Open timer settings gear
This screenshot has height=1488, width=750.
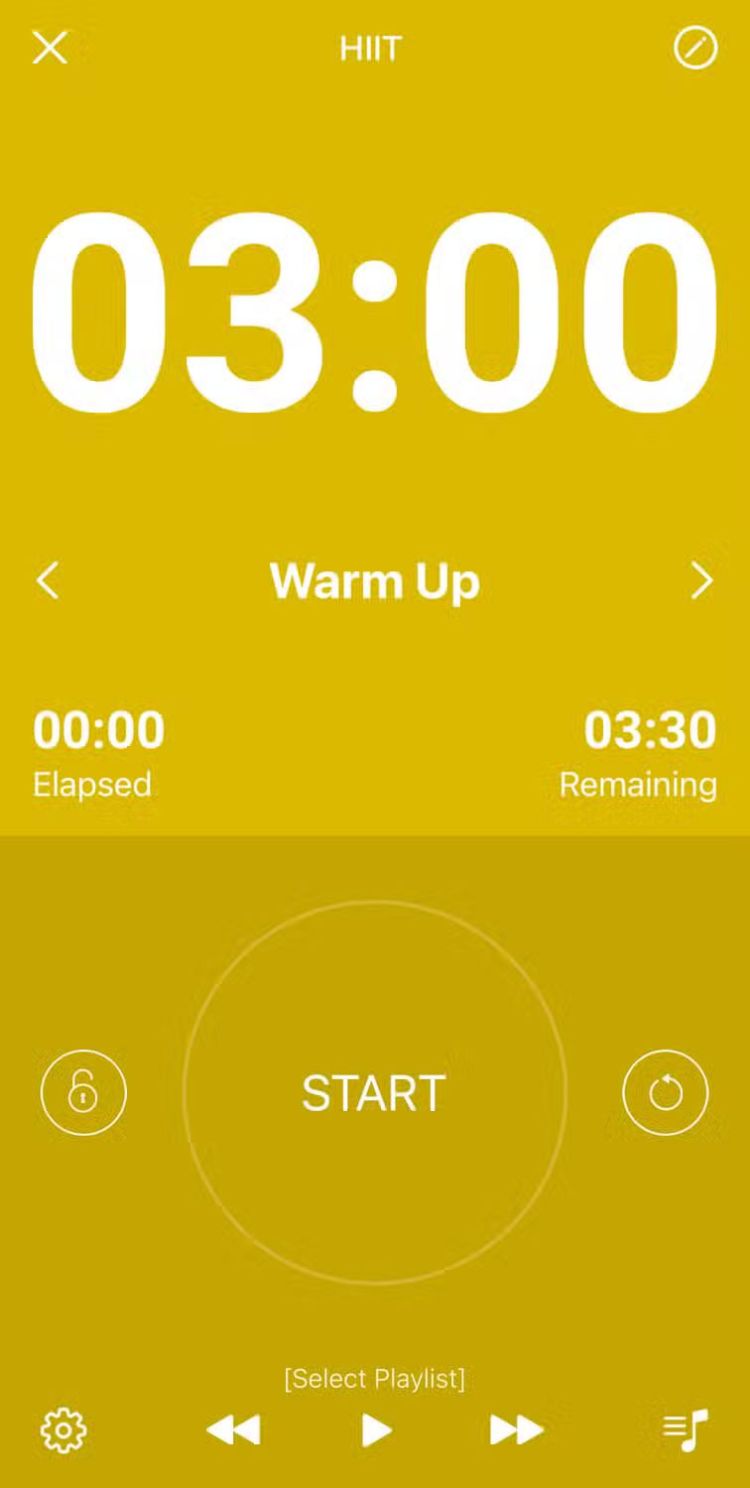[64, 1430]
